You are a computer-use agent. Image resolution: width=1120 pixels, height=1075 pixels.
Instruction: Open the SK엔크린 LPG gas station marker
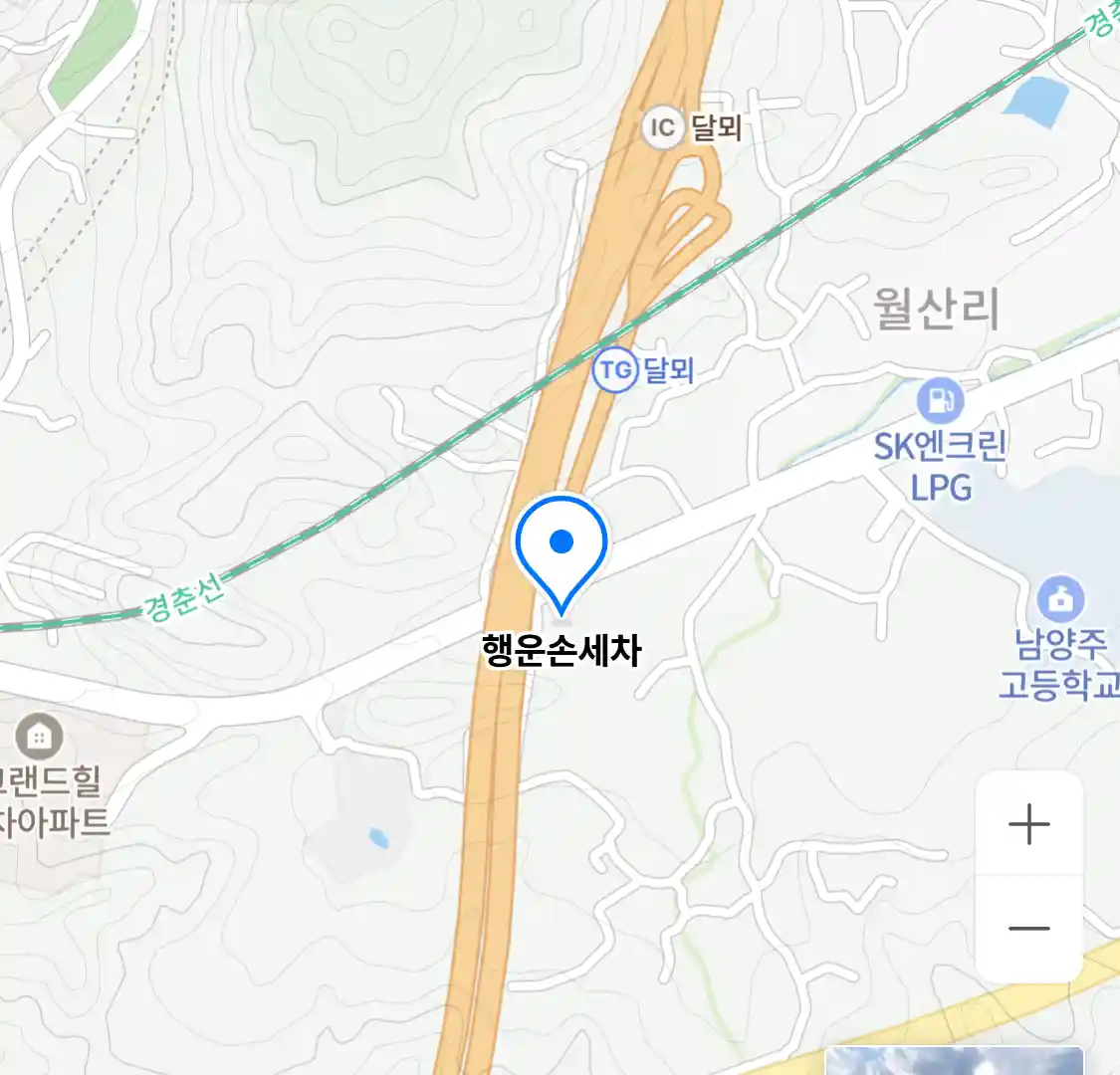pyautogui.click(x=940, y=400)
